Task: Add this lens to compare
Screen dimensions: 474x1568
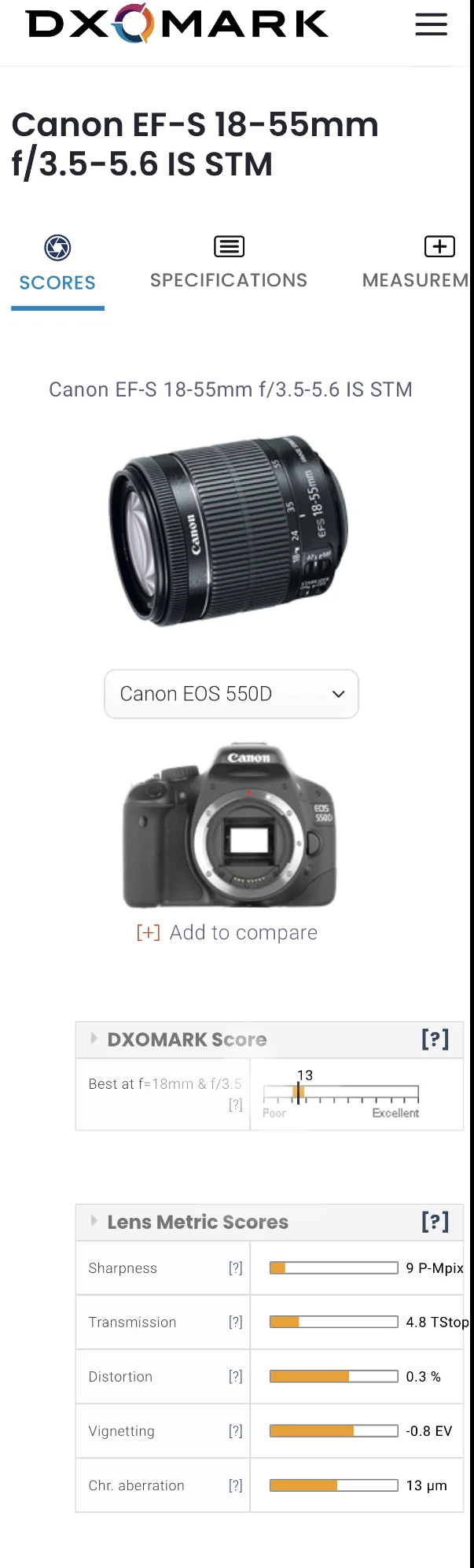Action: [227, 932]
